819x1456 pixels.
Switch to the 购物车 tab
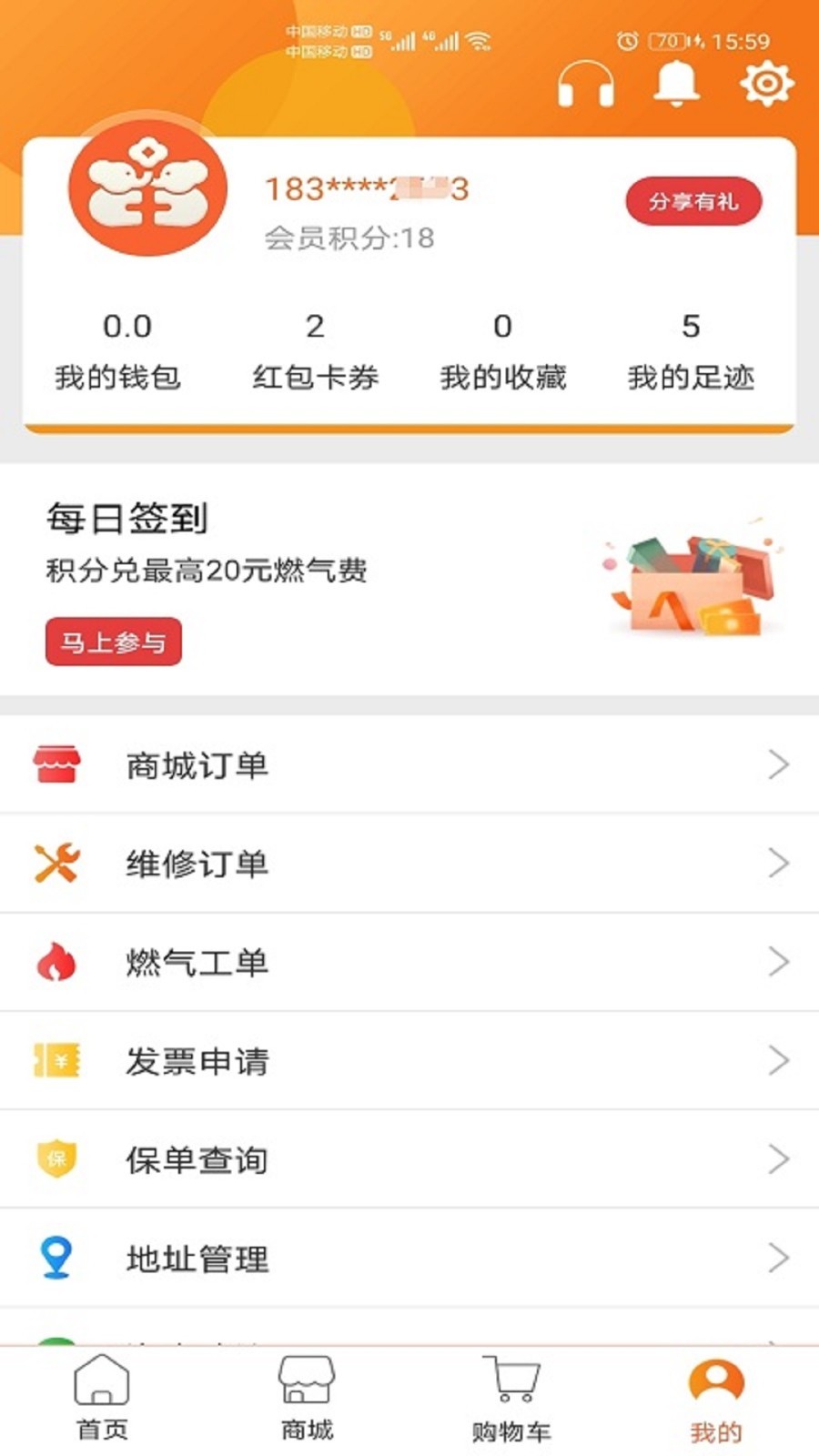tap(511, 1399)
